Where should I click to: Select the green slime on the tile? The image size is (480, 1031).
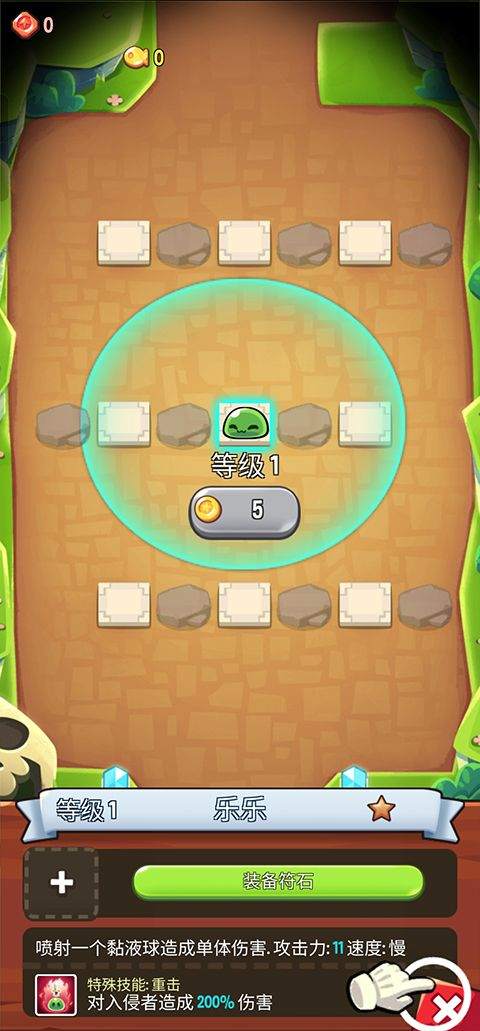pyautogui.click(x=243, y=422)
